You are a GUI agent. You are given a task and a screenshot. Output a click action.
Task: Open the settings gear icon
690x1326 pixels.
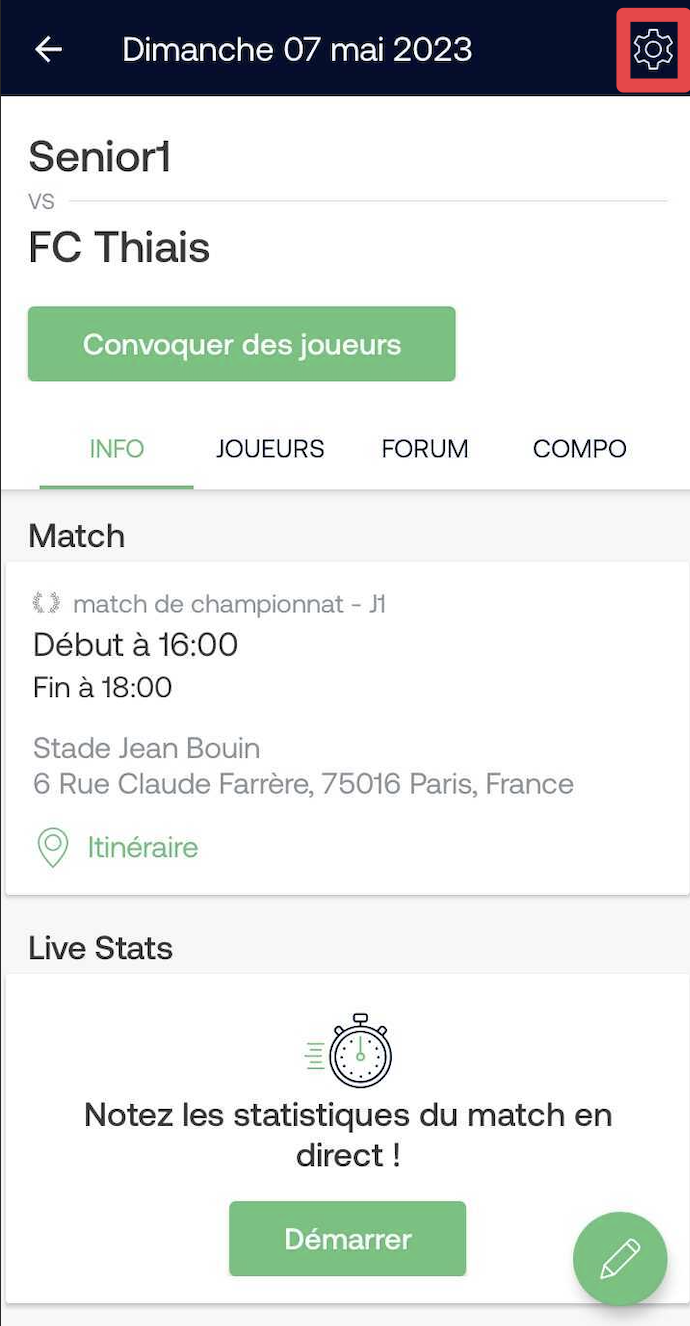coord(653,49)
